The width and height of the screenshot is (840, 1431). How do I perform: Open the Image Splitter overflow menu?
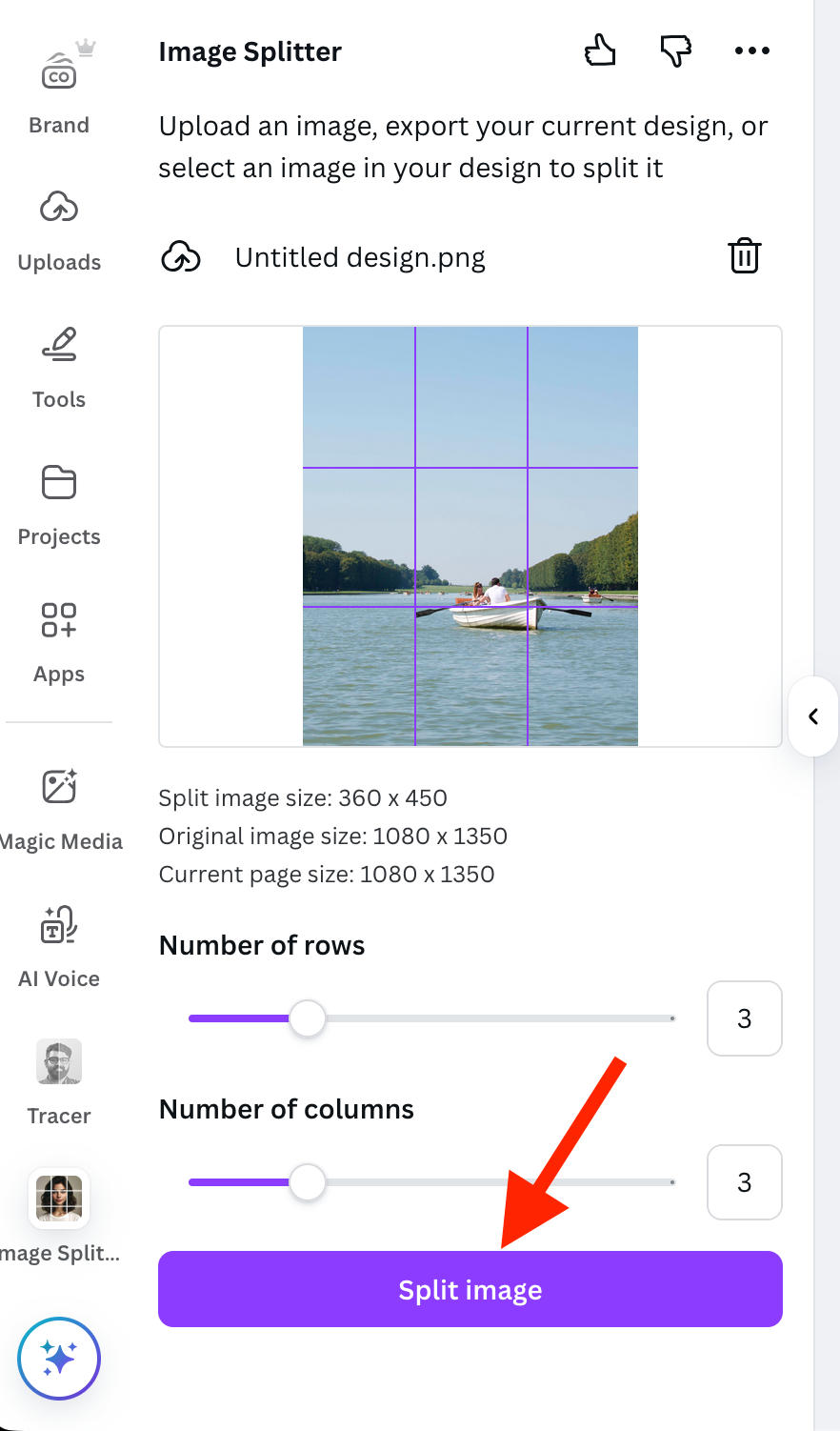751,50
